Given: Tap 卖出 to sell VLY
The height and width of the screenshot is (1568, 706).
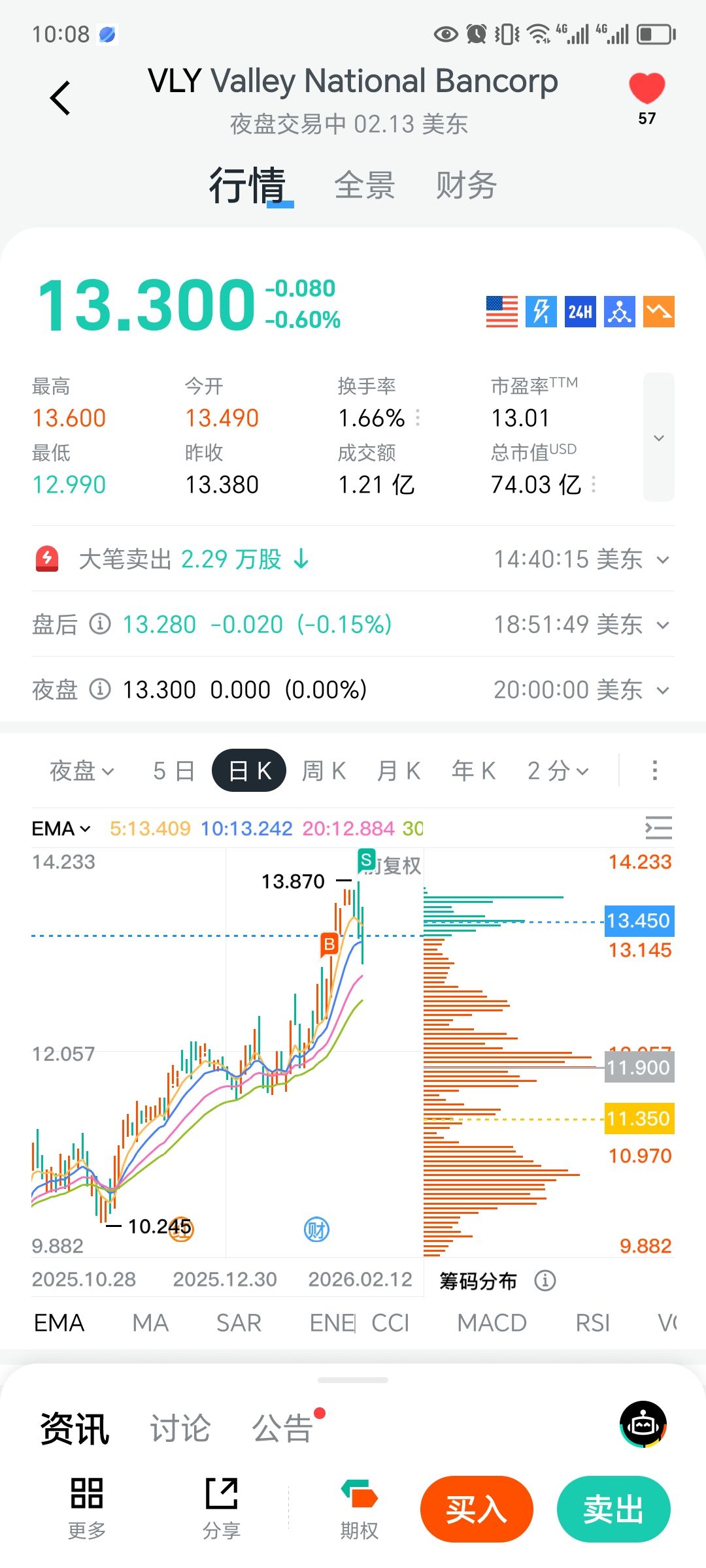Looking at the screenshot, I should (613, 1509).
